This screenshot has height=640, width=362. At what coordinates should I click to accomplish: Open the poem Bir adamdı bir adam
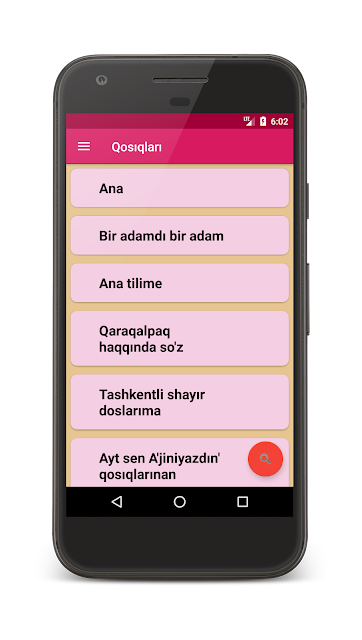point(180,236)
